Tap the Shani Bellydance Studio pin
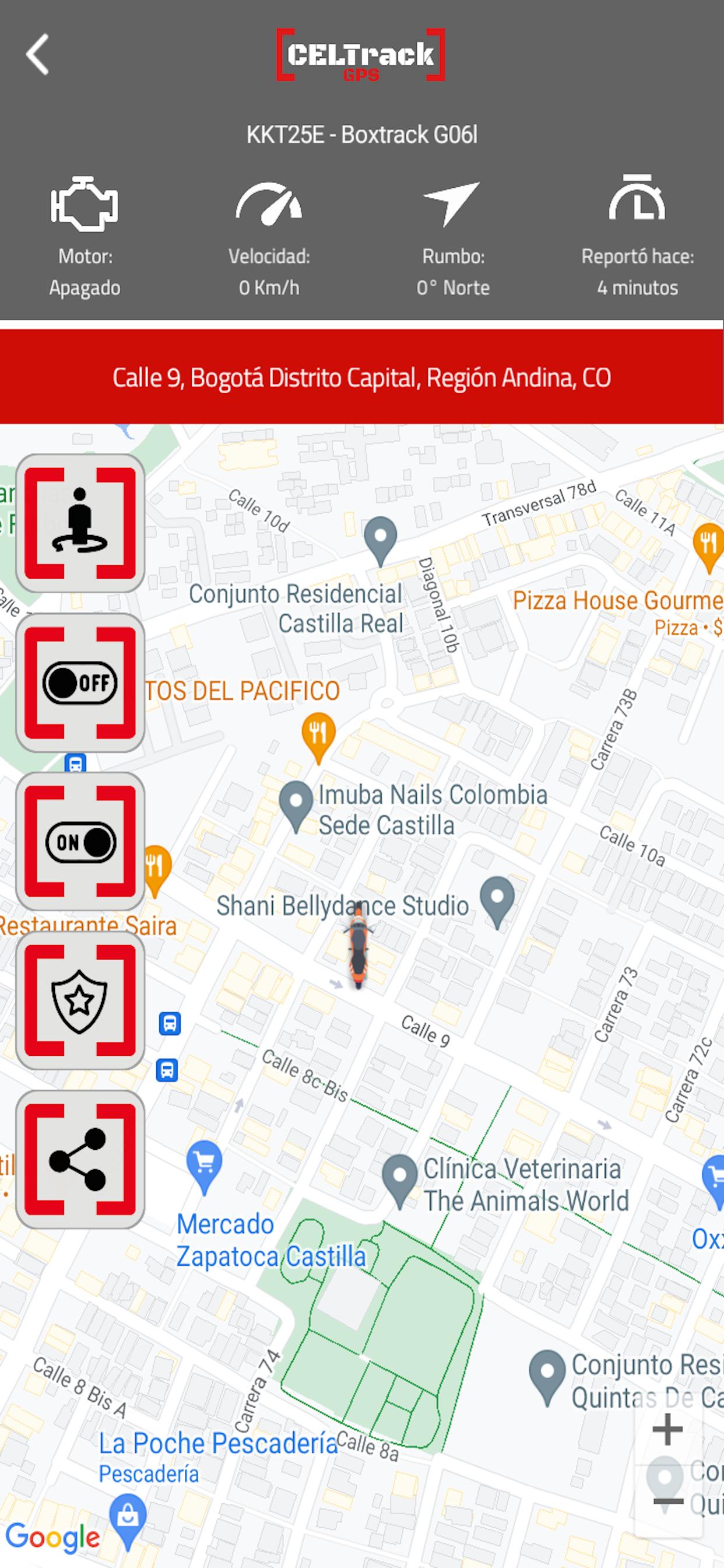 coord(497,902)
